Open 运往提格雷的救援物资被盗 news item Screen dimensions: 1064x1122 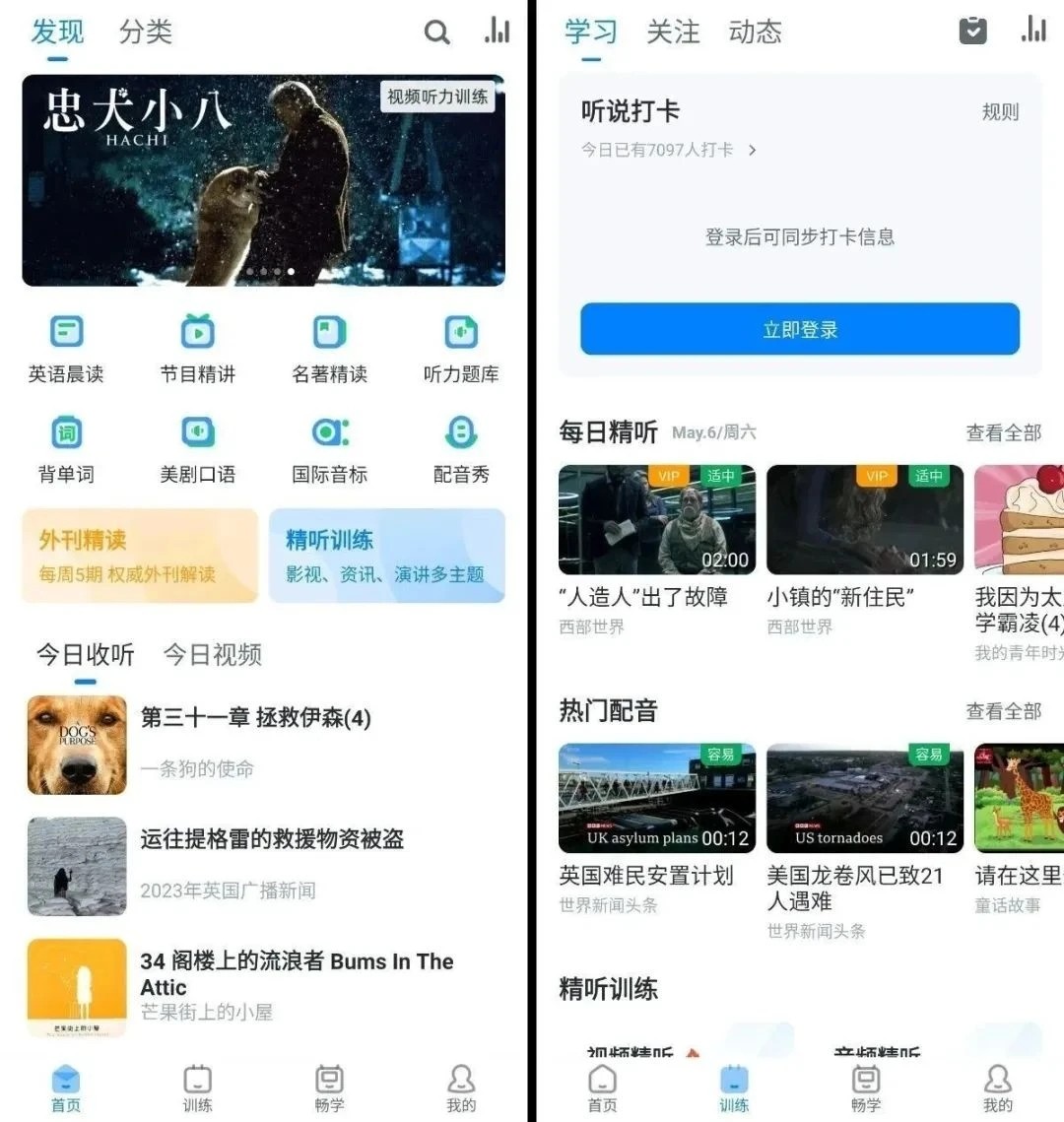pos(272,839)
